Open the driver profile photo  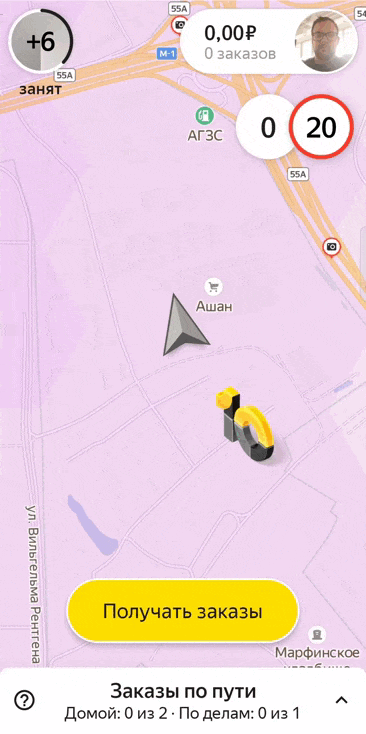coord(325,42)
